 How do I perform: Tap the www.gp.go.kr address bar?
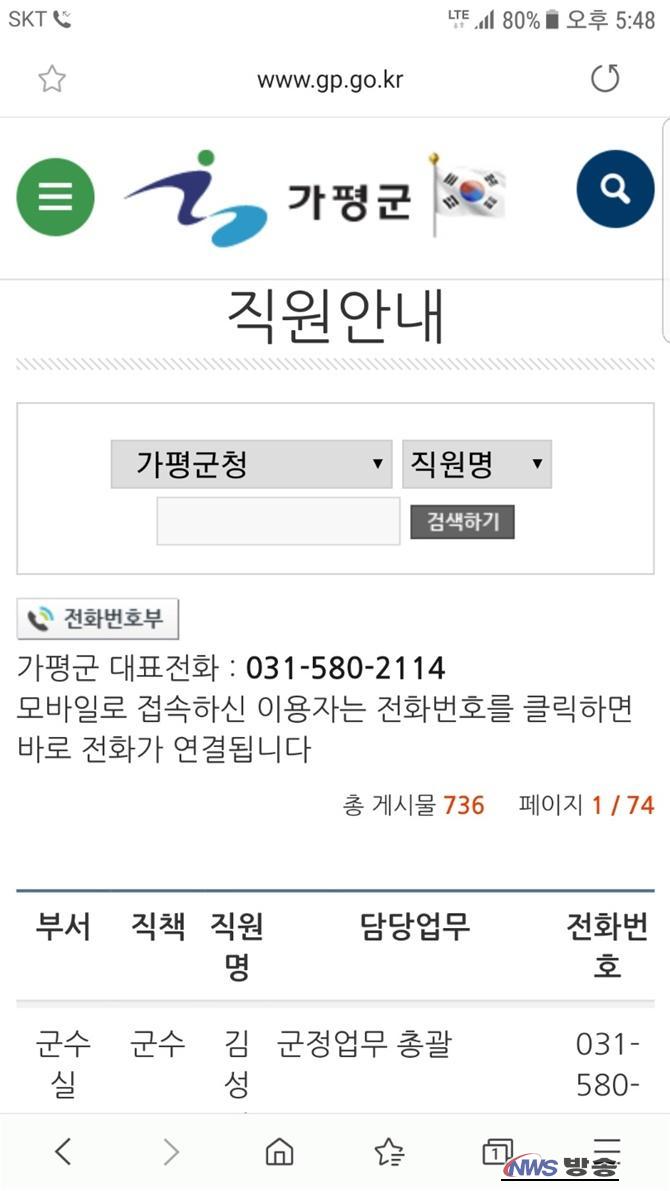click(329, 80)
